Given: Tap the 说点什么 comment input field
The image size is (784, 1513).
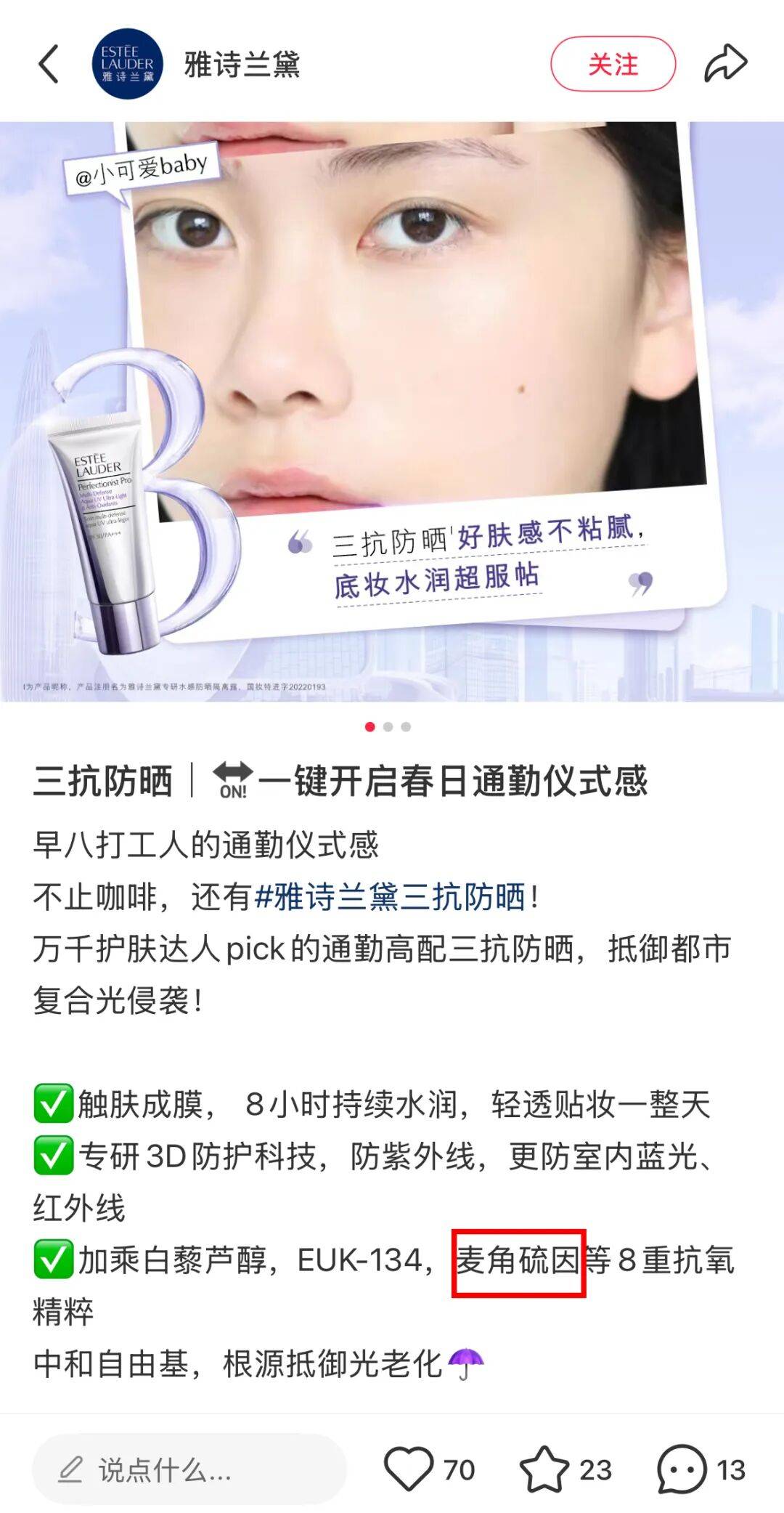Looking at the screenshot, I should (x=189, y=1469).
